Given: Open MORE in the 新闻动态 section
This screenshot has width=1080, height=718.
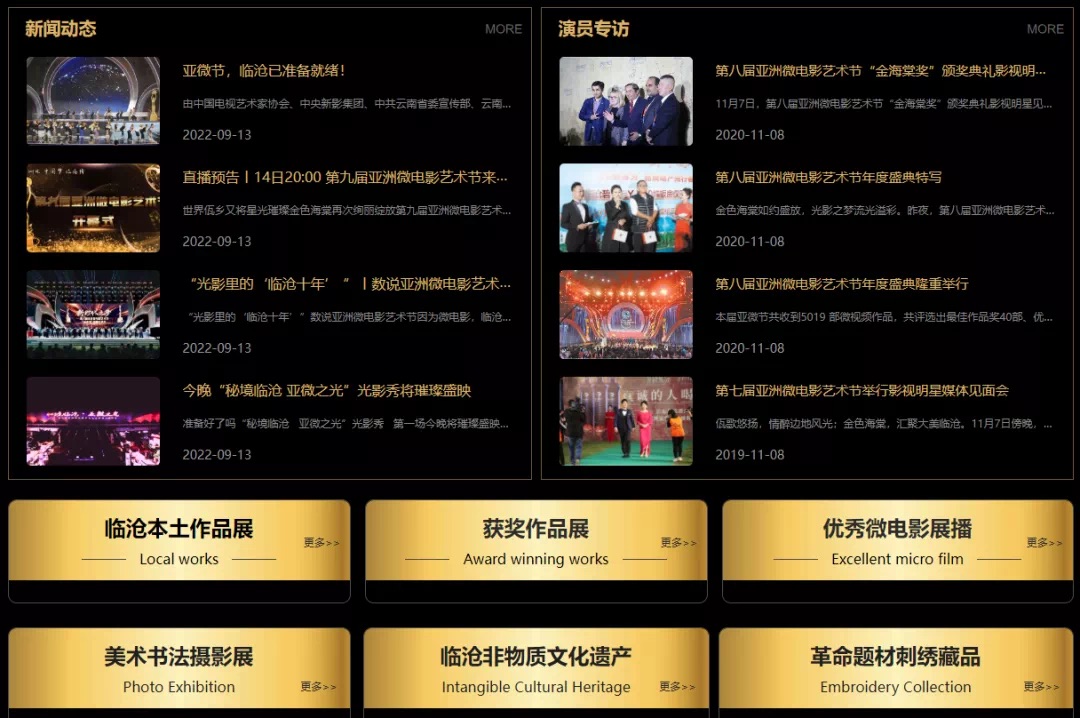Looking at the screenshot, I should click(x=503, y=29).
